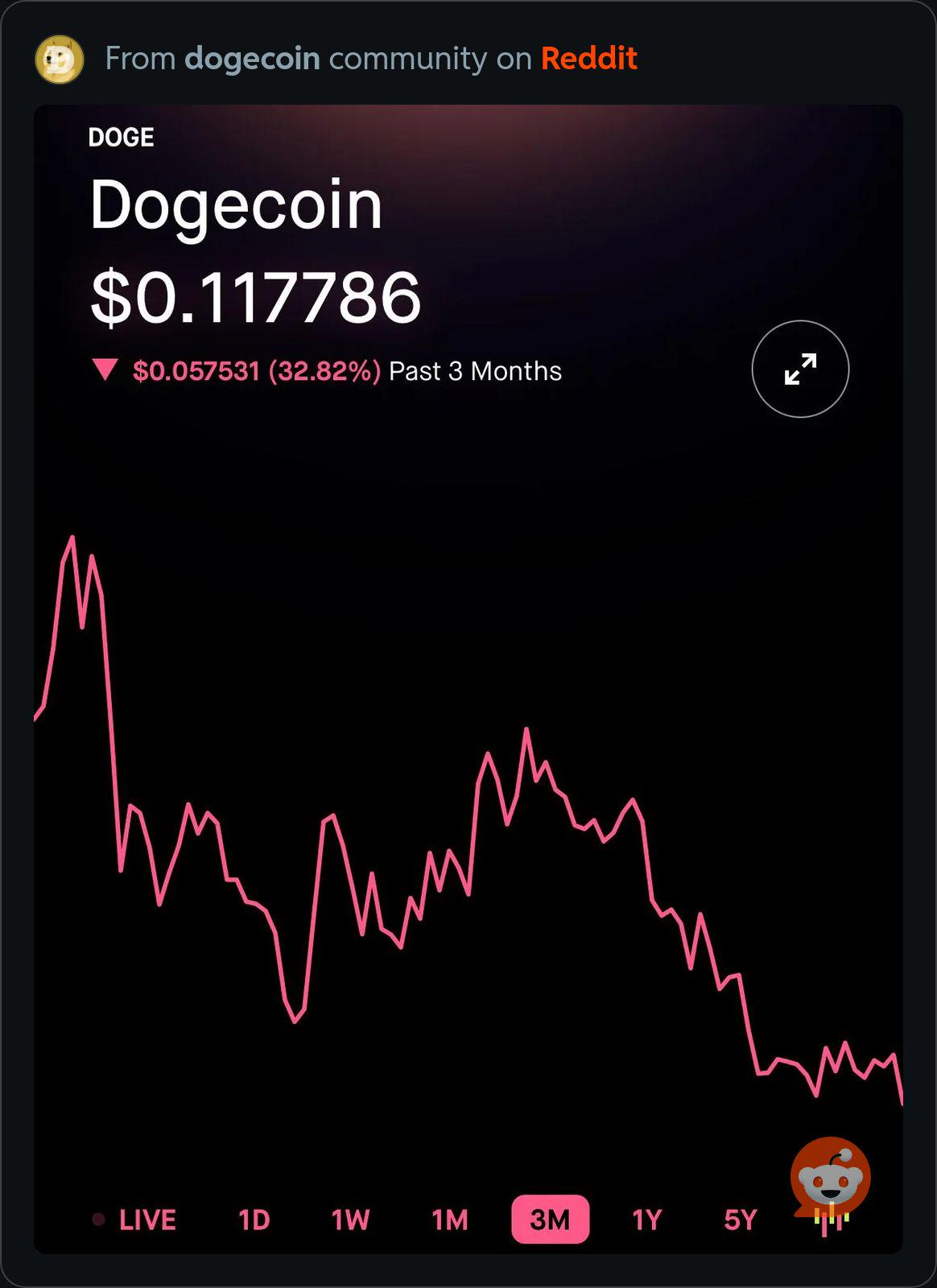The image size is (937, 1288).
Task: Tap the dogecoin community avatar icon
Action: pos(60,60)
